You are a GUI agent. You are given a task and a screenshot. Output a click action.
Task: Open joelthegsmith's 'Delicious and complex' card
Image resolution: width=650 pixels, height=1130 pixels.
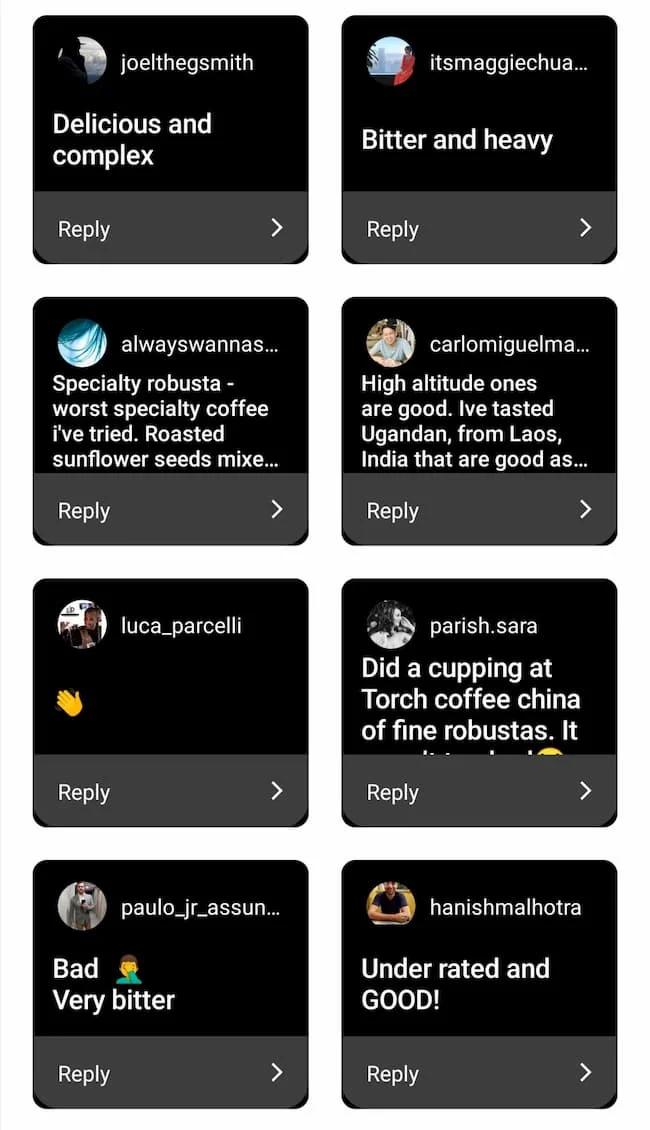click(170, 138)
